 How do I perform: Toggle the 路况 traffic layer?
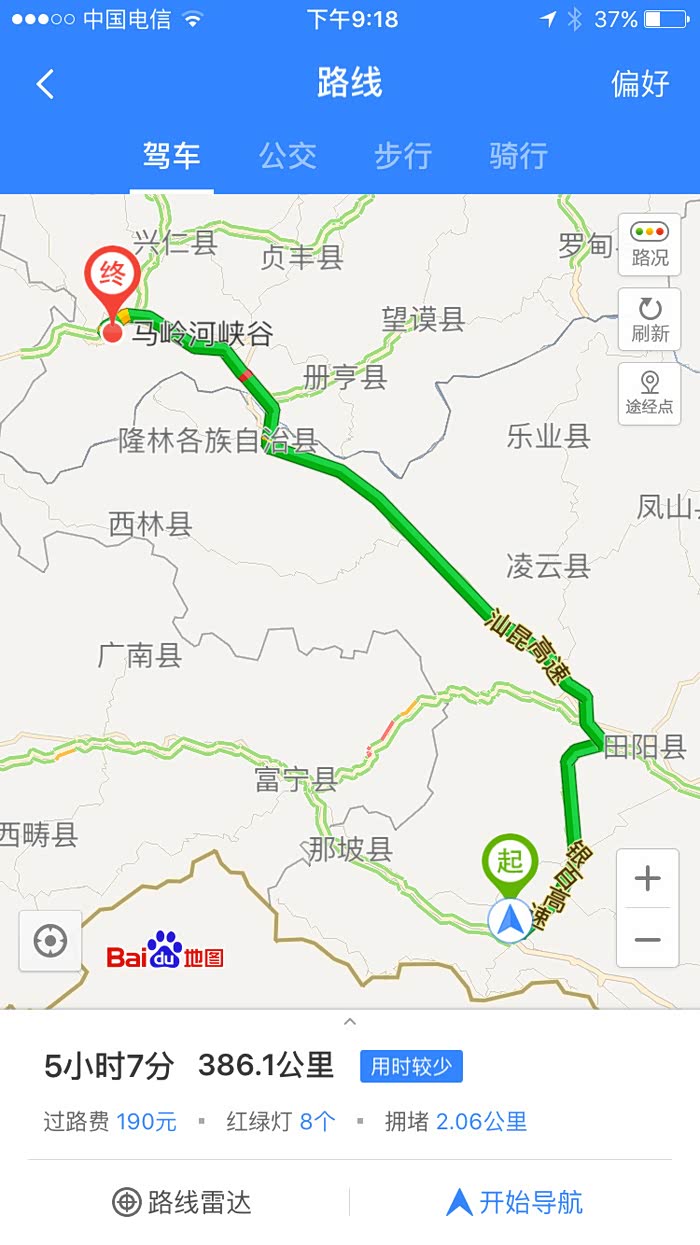click(x=649, y=245)
